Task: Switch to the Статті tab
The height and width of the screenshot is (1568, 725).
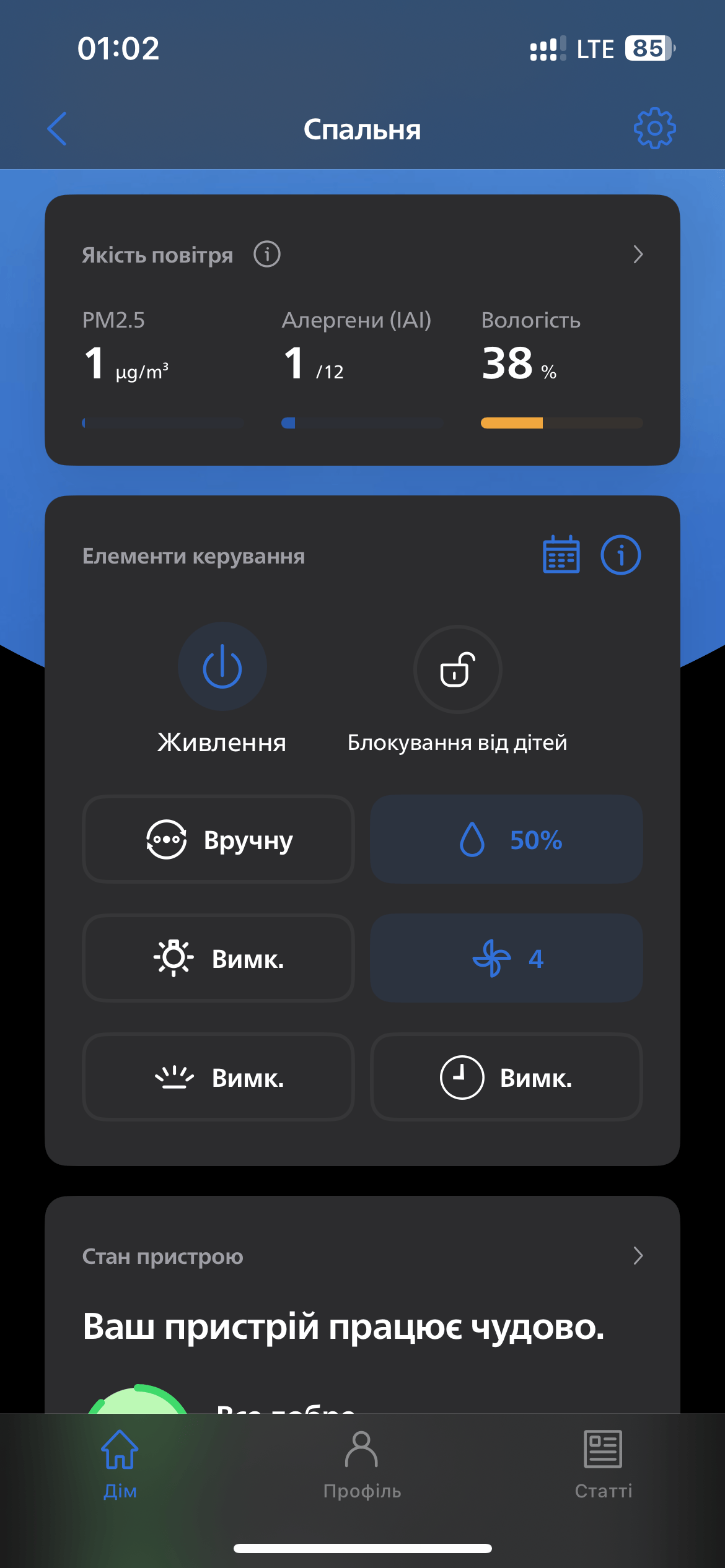Action: click(603, 1464)
